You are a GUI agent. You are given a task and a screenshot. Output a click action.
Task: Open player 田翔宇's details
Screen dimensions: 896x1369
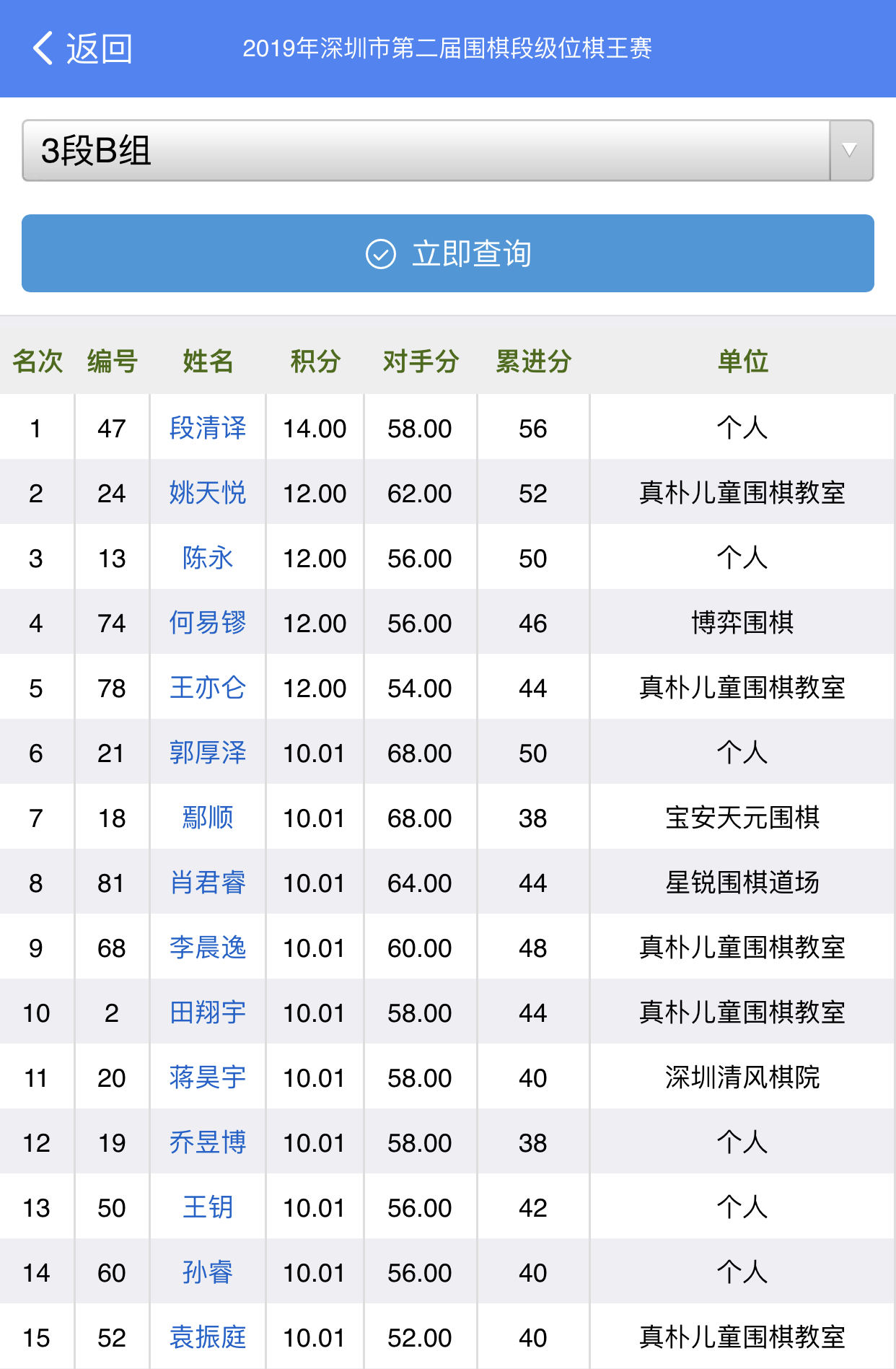pos(208,1012)
